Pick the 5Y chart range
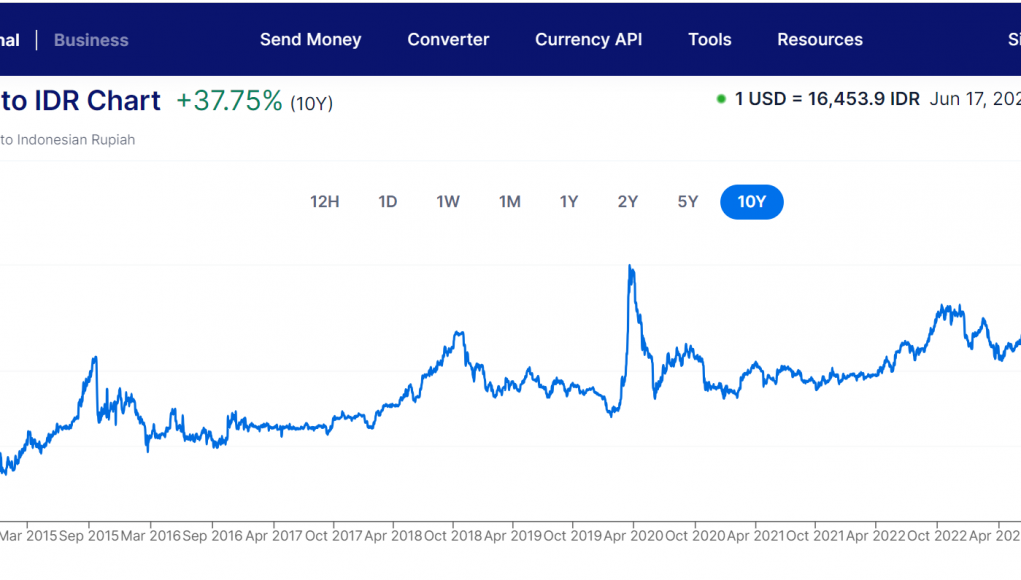 click(x=688, y=202)
